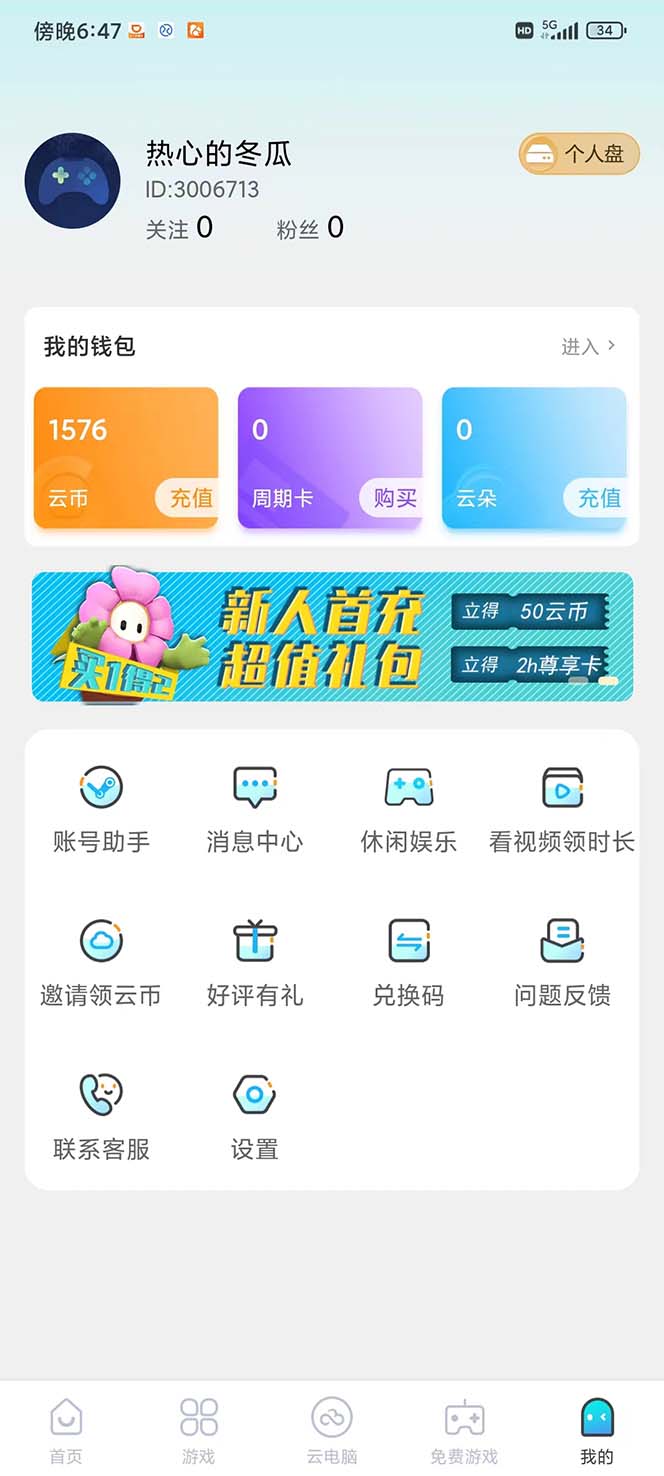Enter a 兑换码 redemption code
The image size is (664, 1476).
pyautogui.click(x=409, y=963)
